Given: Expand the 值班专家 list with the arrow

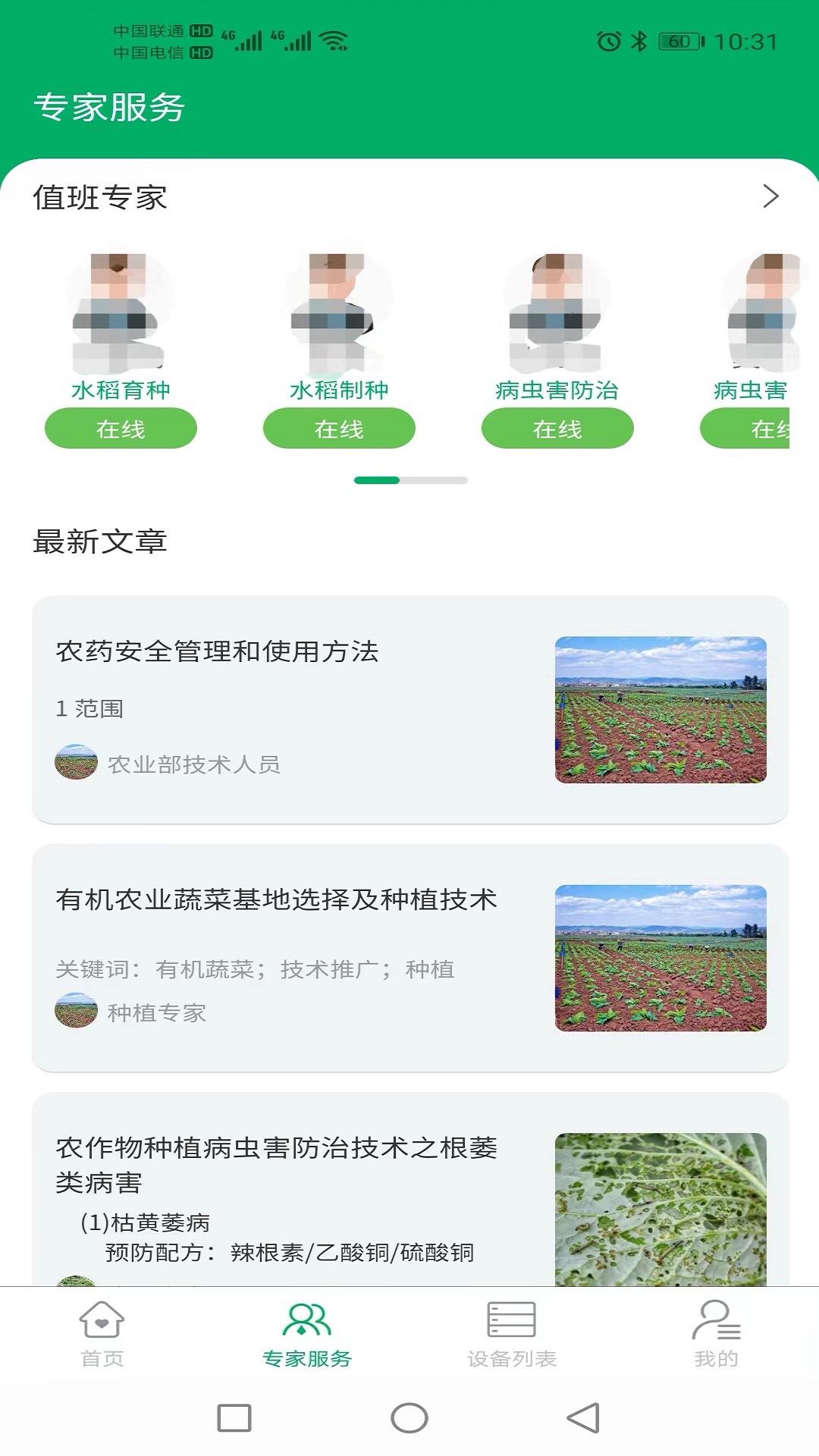Looking at the screenshot, I should pos(770,196).
